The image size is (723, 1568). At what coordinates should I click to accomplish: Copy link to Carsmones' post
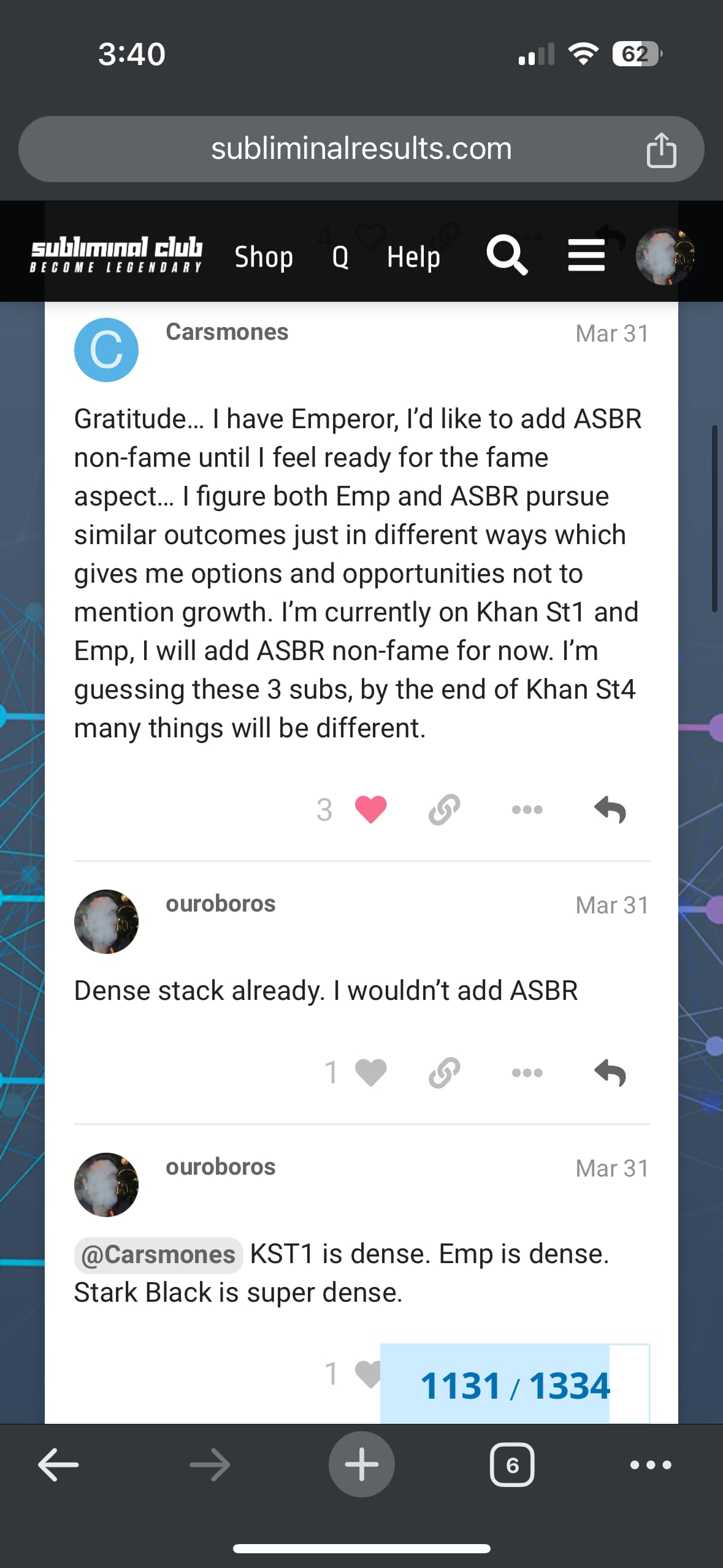point(444,809)
